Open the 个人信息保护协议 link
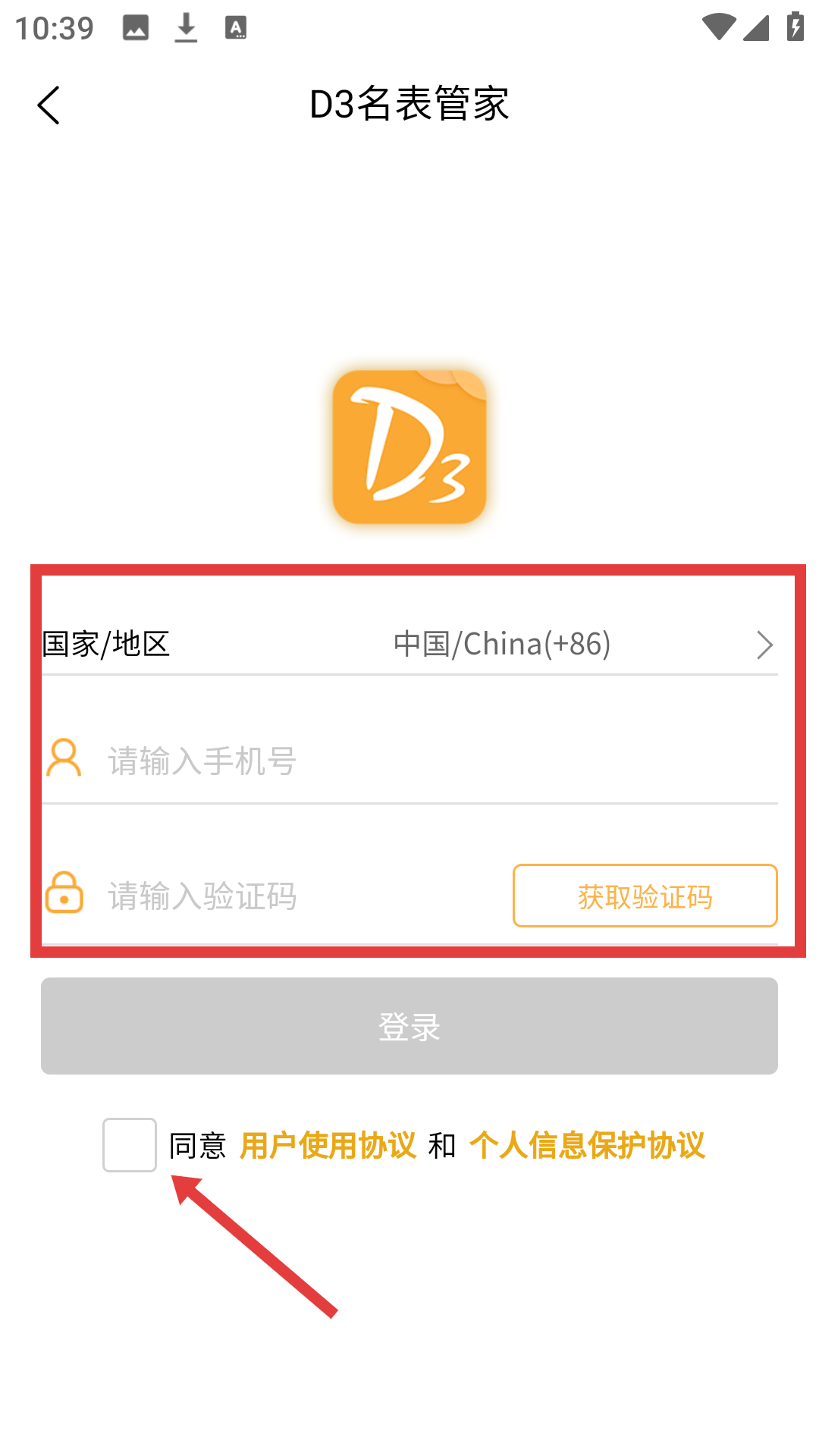The height and width of the screenshot is (1456, 819). (588, 1145)
